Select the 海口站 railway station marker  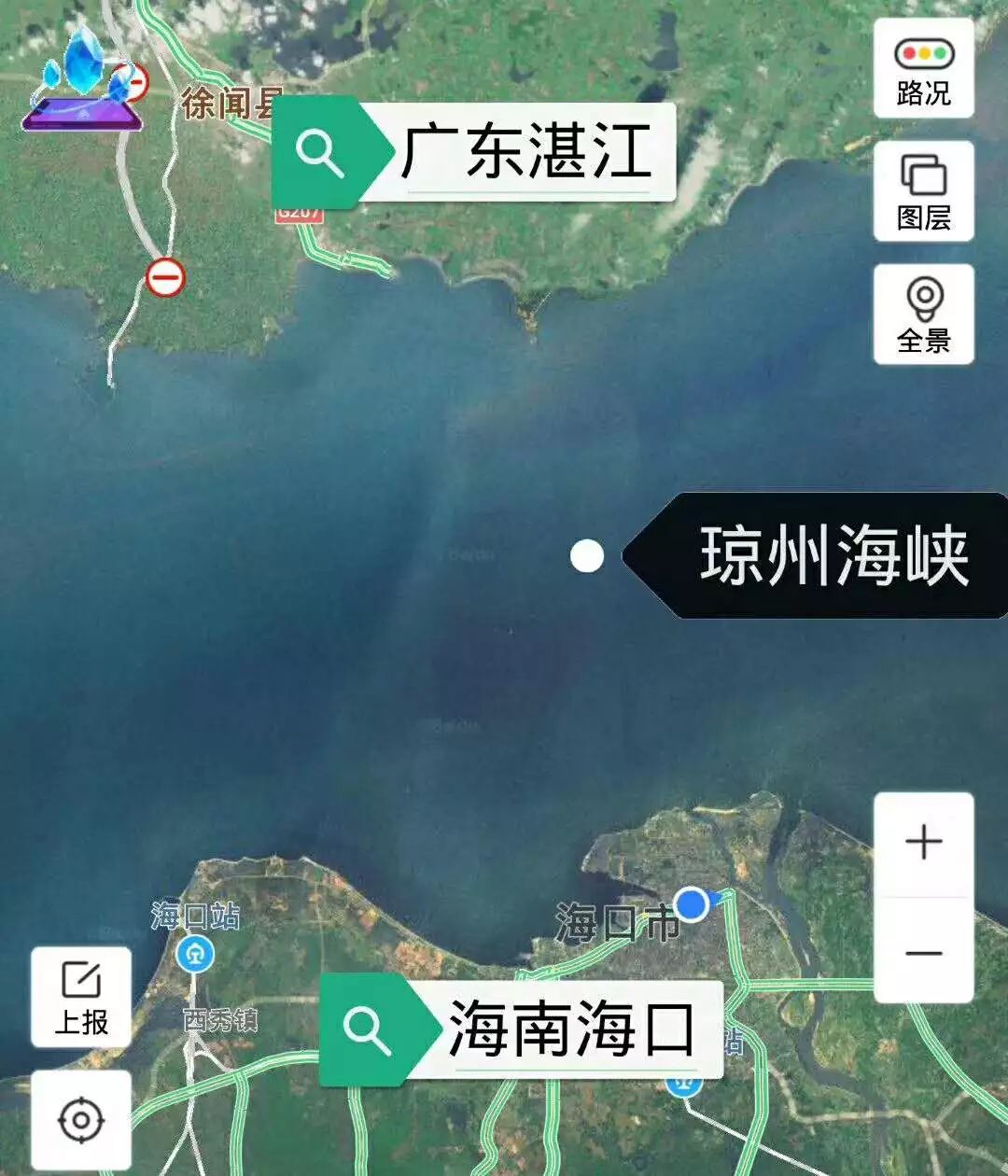(195, 954)
